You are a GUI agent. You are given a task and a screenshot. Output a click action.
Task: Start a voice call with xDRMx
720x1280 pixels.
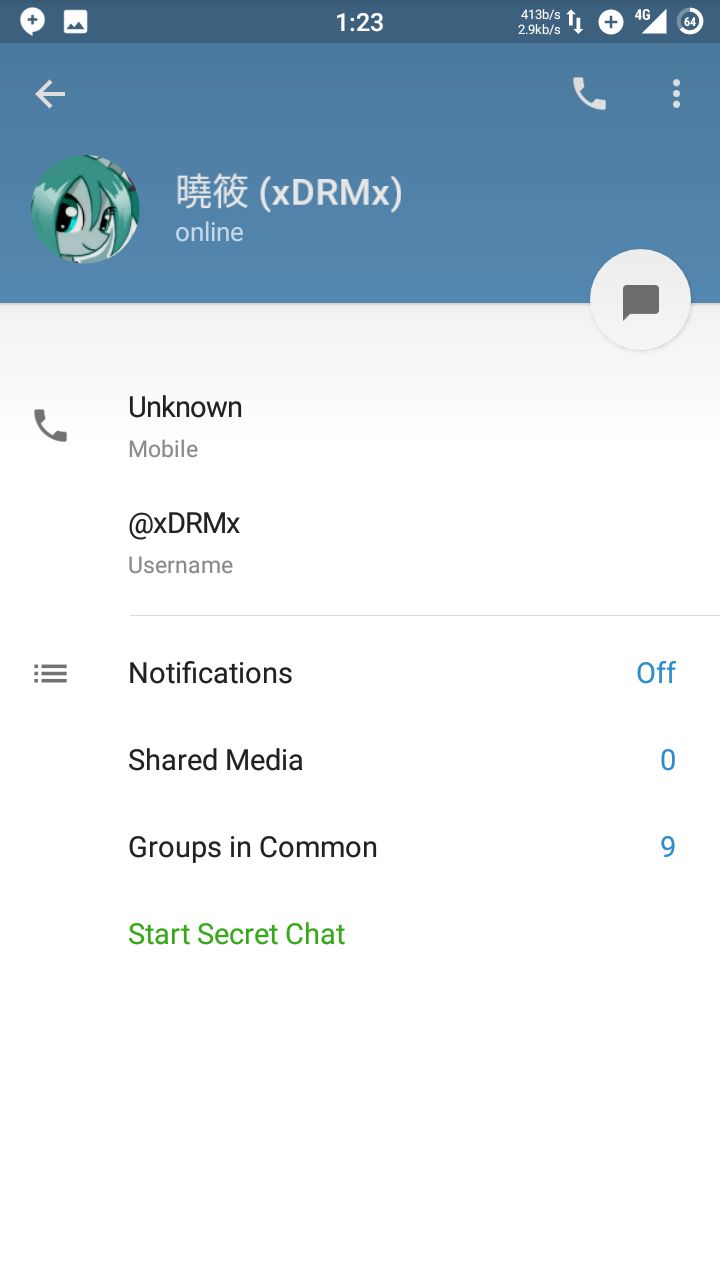point(589,94)
